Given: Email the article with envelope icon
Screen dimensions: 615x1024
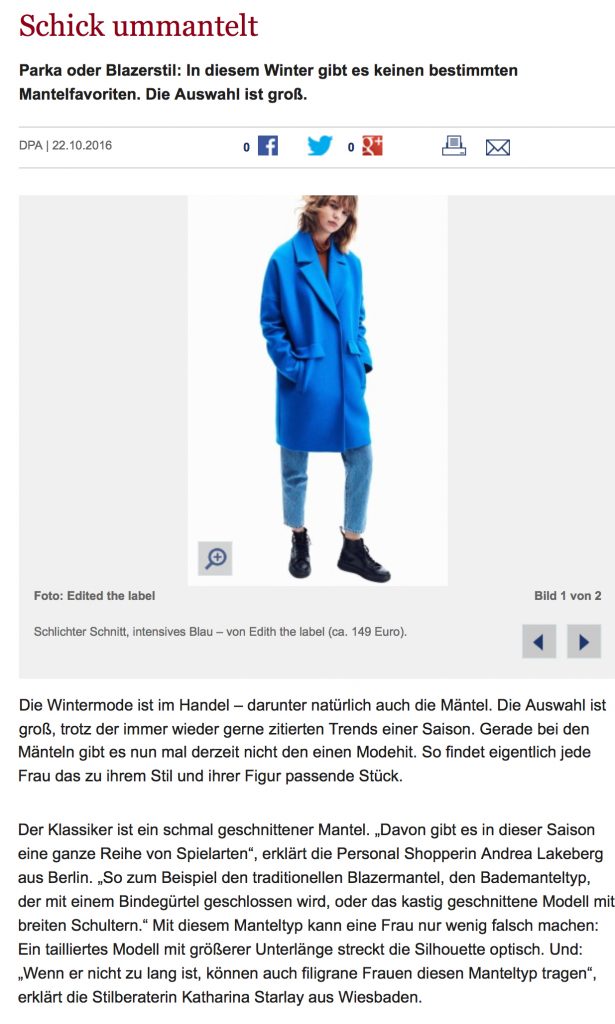Looking at the screenshot, I should click(497, 148).
